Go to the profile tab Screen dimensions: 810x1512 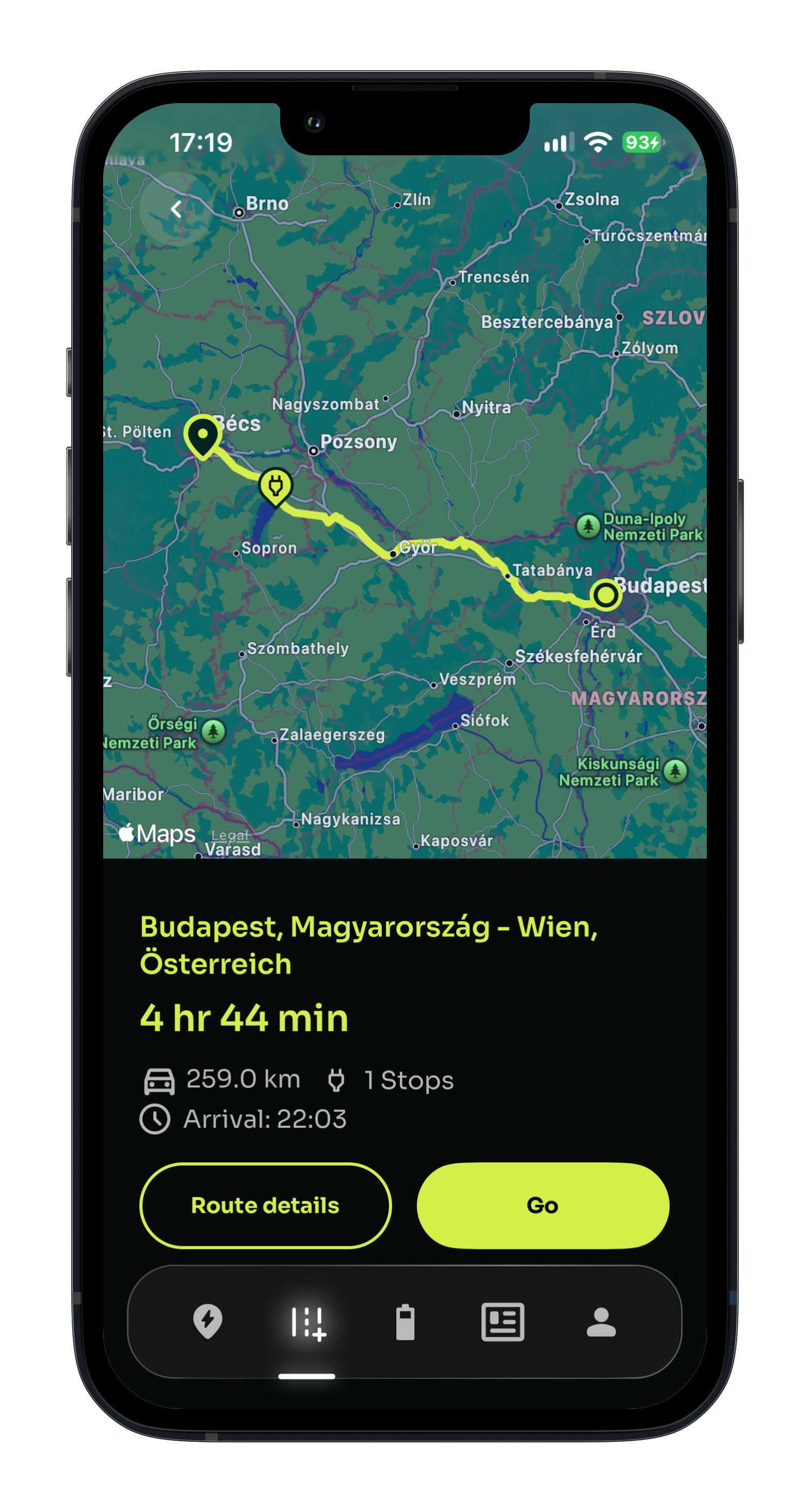(x=601, y=1322)
